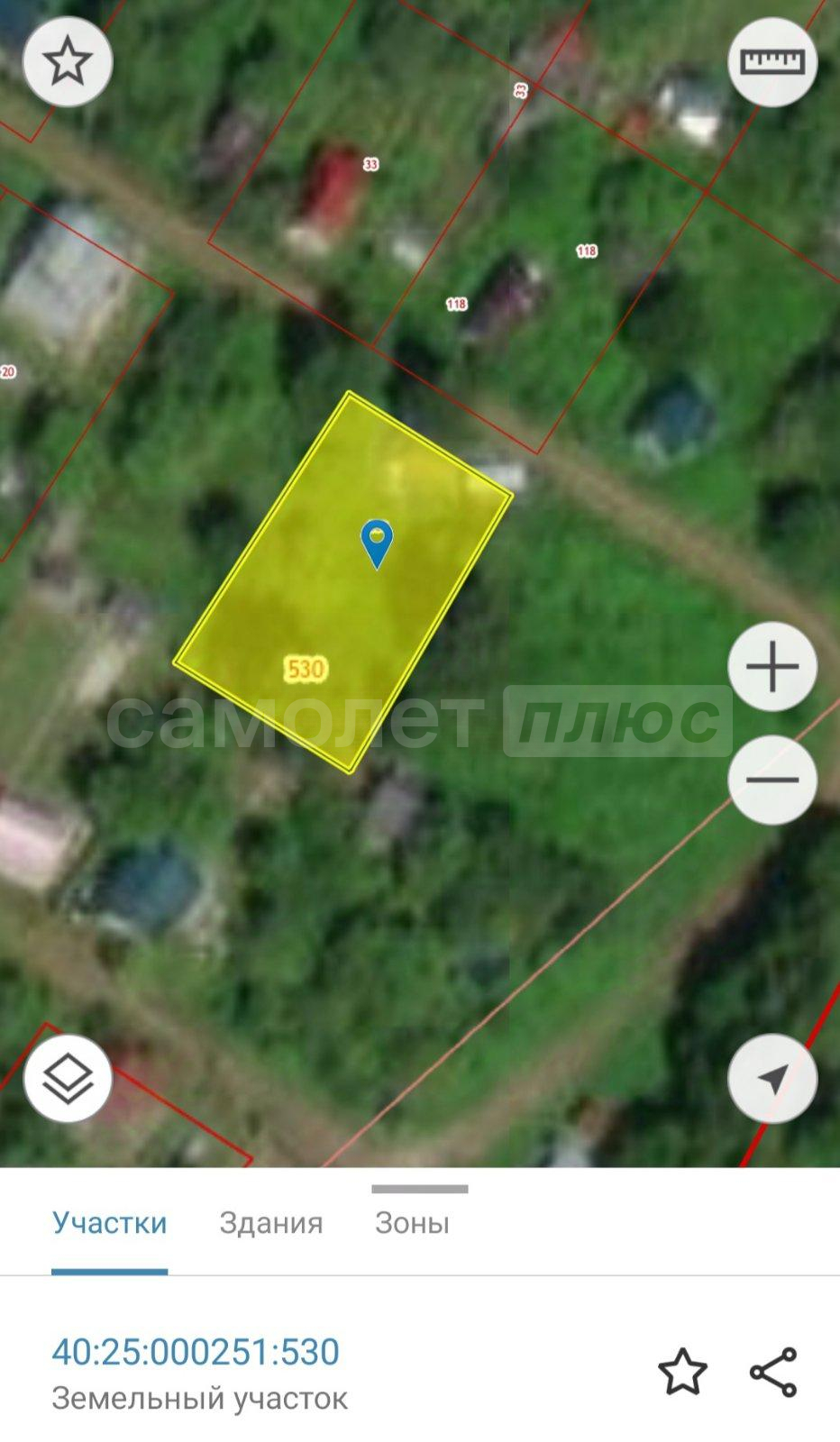840x1442 pixels.
Task: Open the ruler measurement tool
Action: point(772,62)
